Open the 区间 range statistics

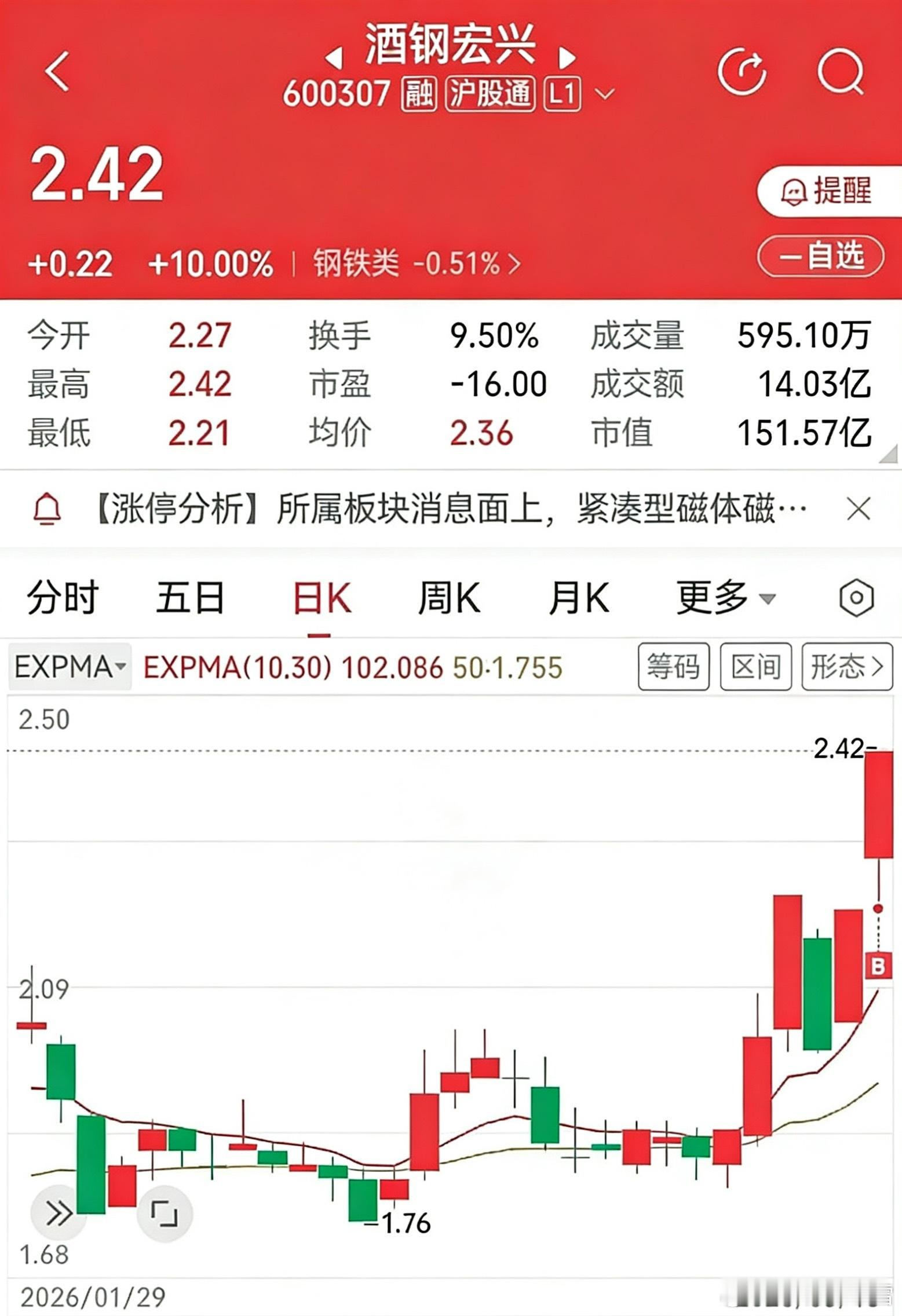[755, 667]
